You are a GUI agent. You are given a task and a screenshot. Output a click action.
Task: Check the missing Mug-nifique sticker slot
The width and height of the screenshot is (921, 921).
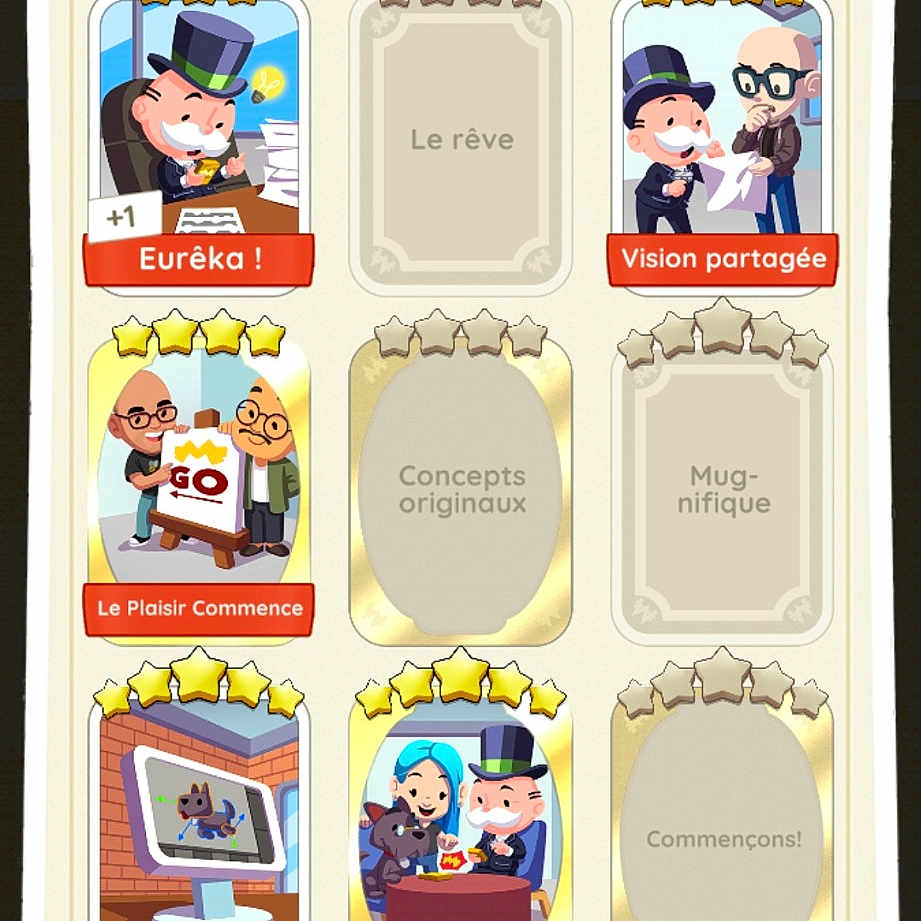722,489
